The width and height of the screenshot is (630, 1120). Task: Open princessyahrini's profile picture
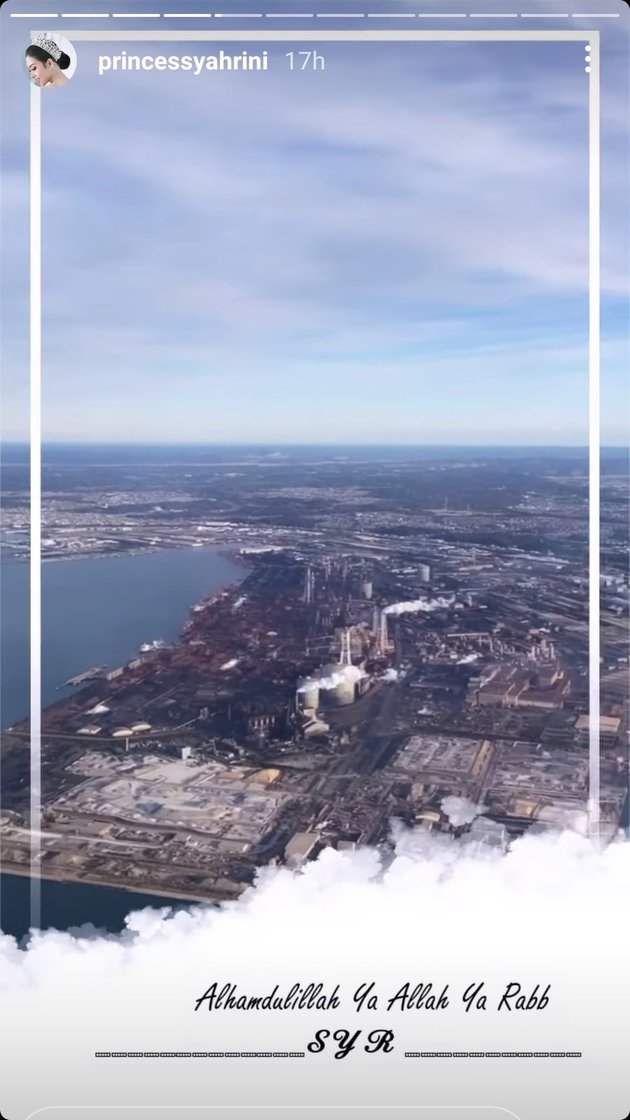pyautogui.click(x=50, y=61)
